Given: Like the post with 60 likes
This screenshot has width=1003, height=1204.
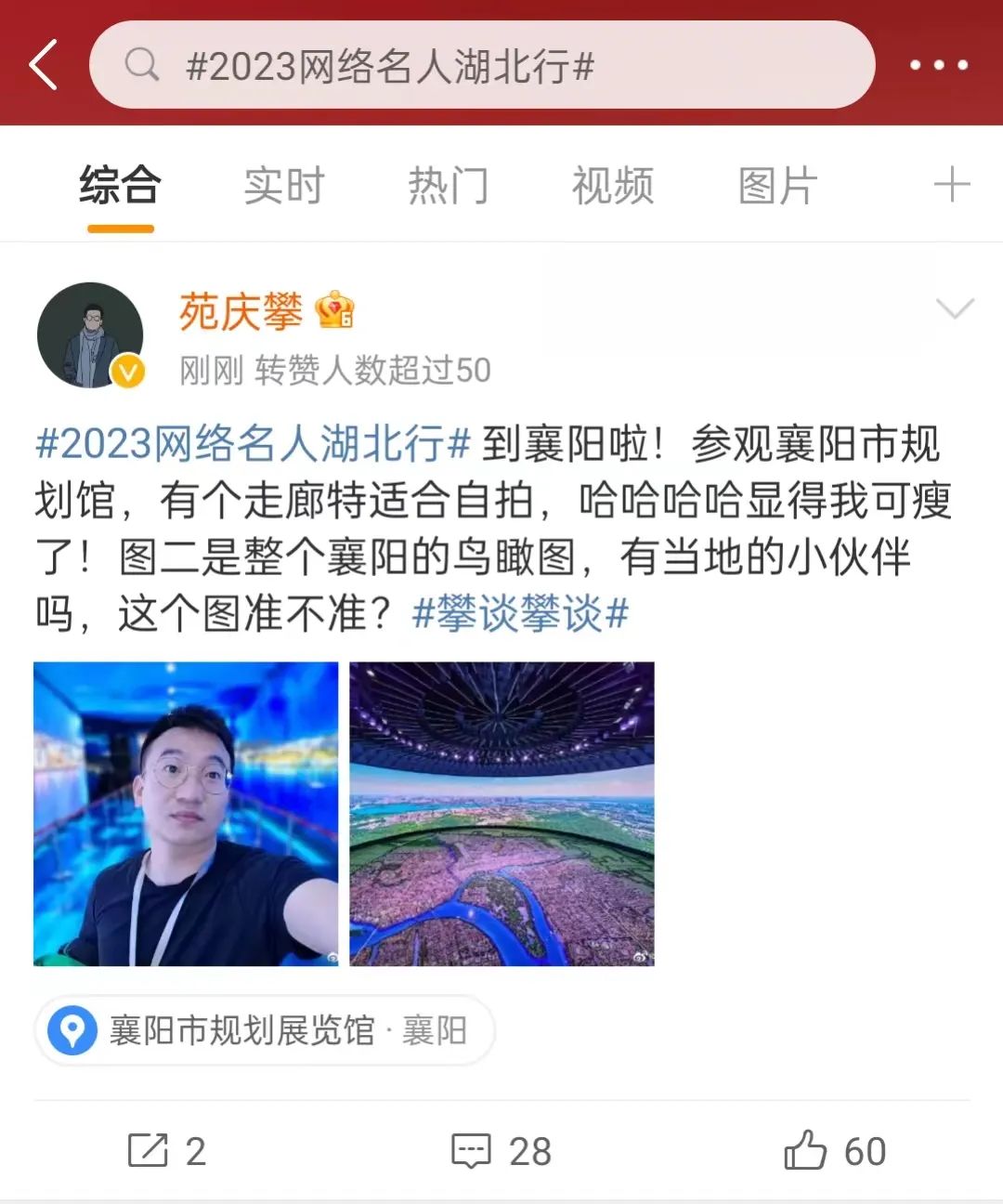Looking at the screenshot, I should [x=834, y=1150].
